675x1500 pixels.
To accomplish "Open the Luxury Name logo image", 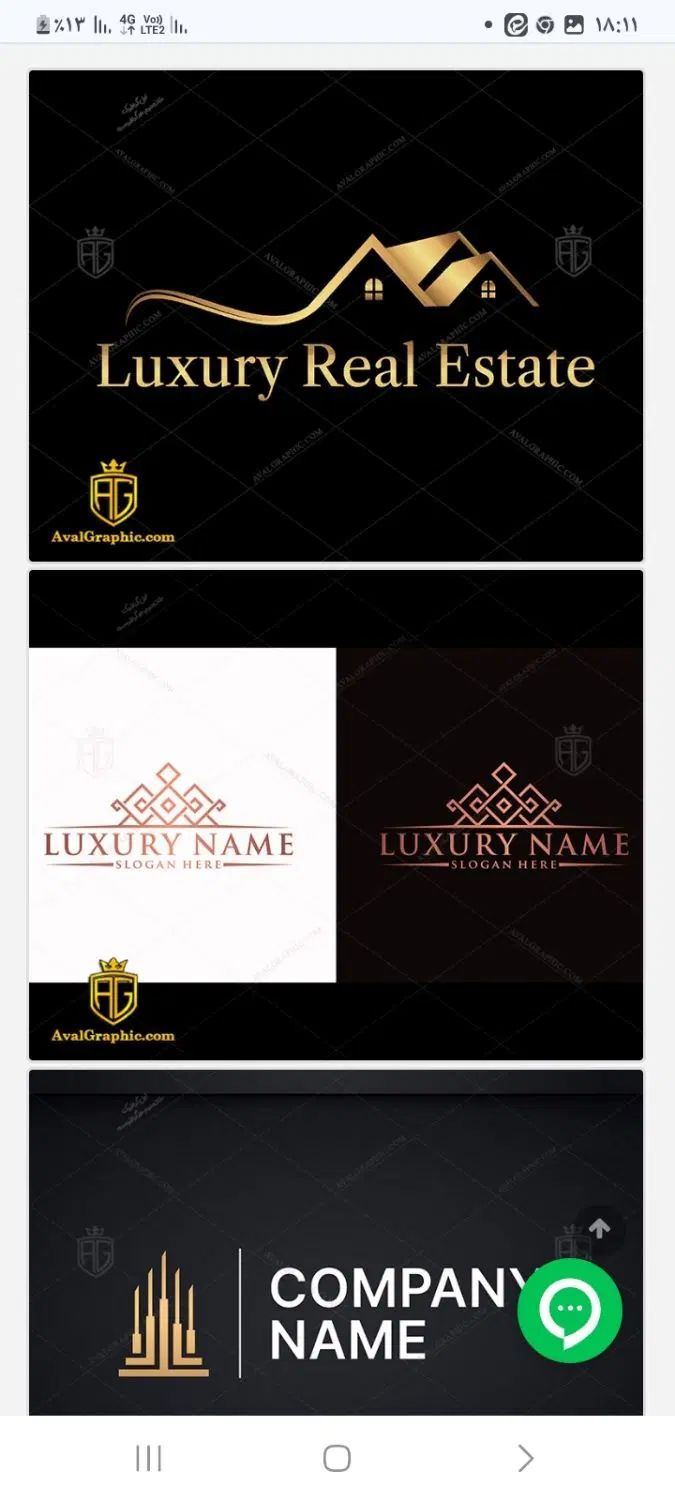I will 336,814.
